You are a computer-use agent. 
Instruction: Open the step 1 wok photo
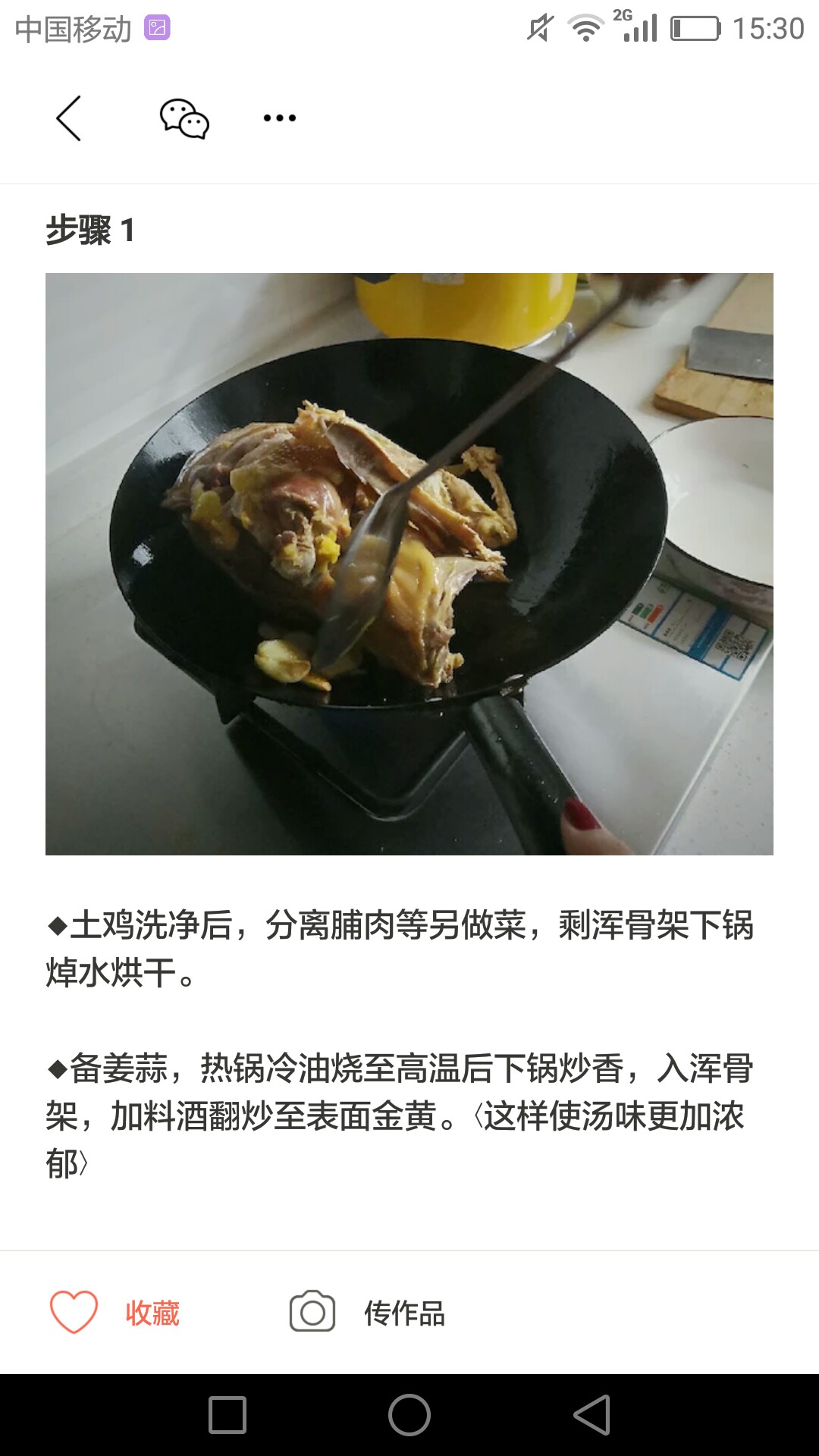(x=409, y=564)
